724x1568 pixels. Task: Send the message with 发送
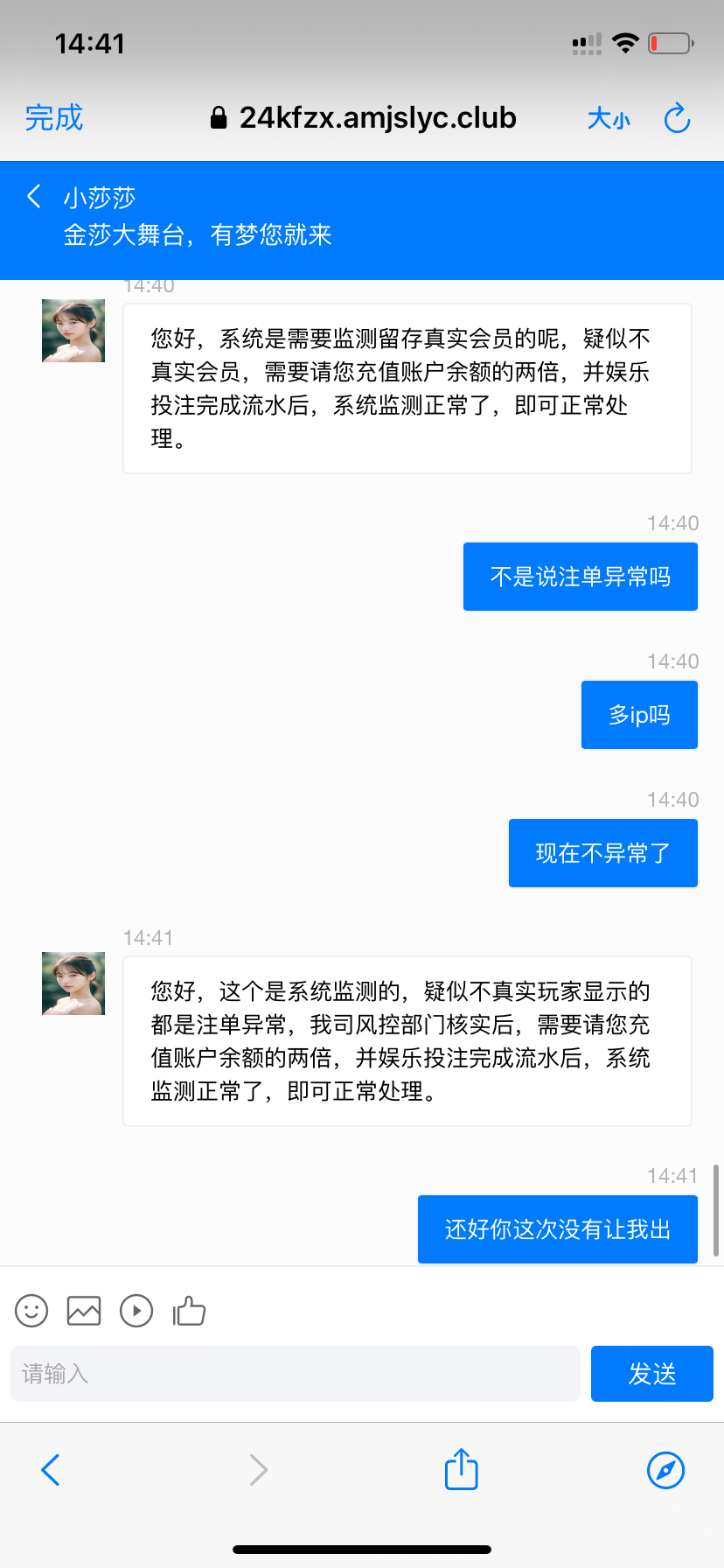tap(652, 1374)
